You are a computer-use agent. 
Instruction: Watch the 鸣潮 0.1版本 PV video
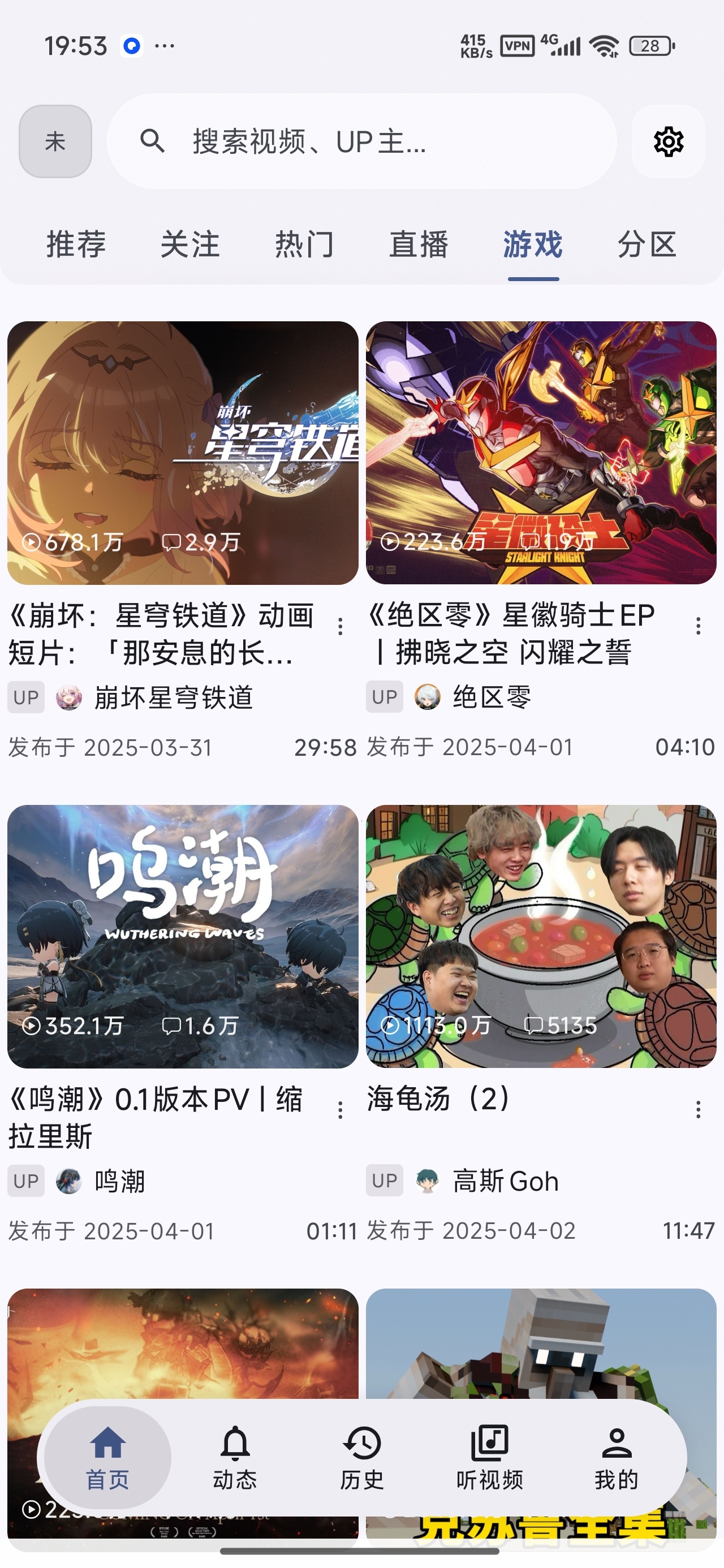click(x=183, y=936)
